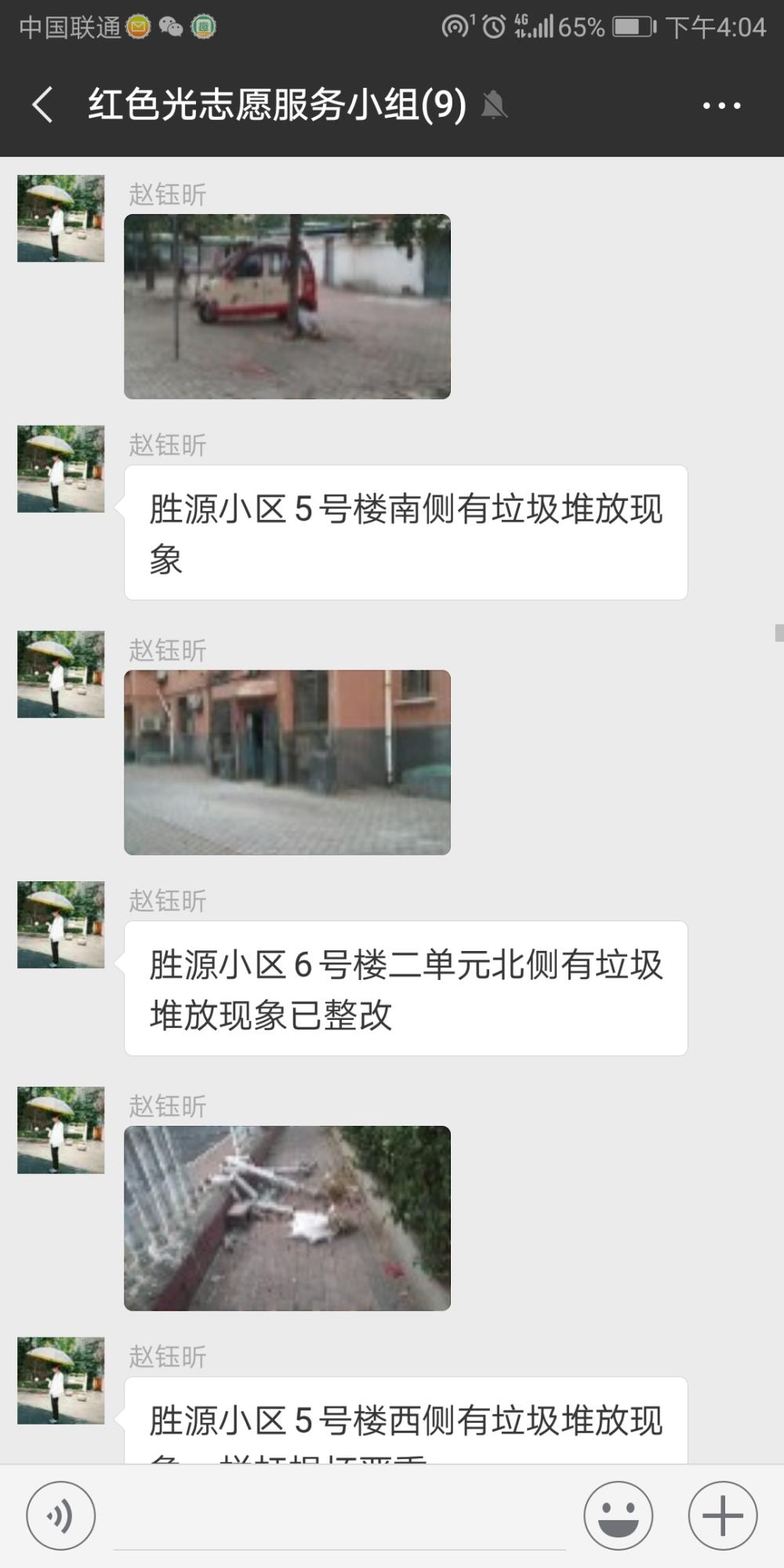Switch to voice message input
The width and height of the screenshot is (784, 1568).
(x=61, y=1515)
